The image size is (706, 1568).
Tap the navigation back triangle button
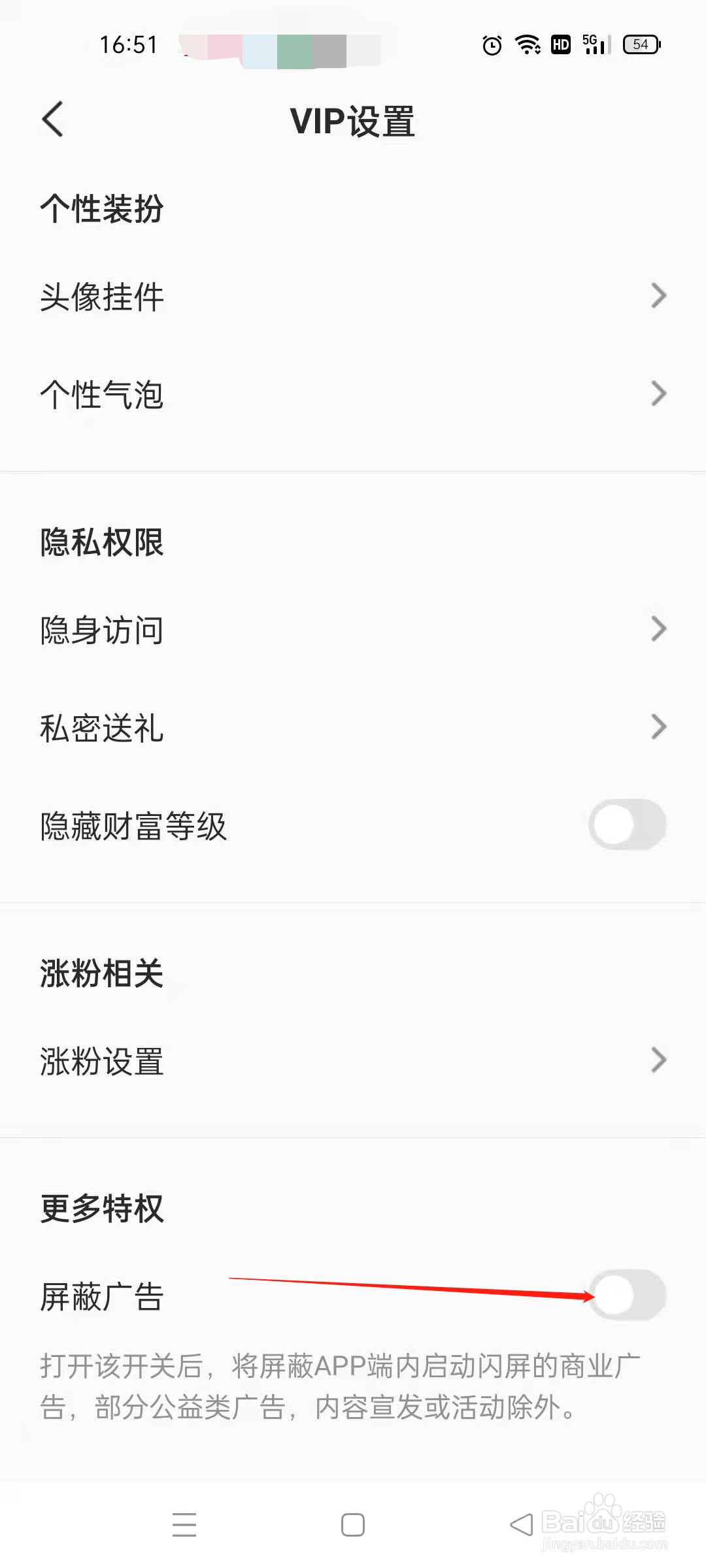click(520, 1524)
